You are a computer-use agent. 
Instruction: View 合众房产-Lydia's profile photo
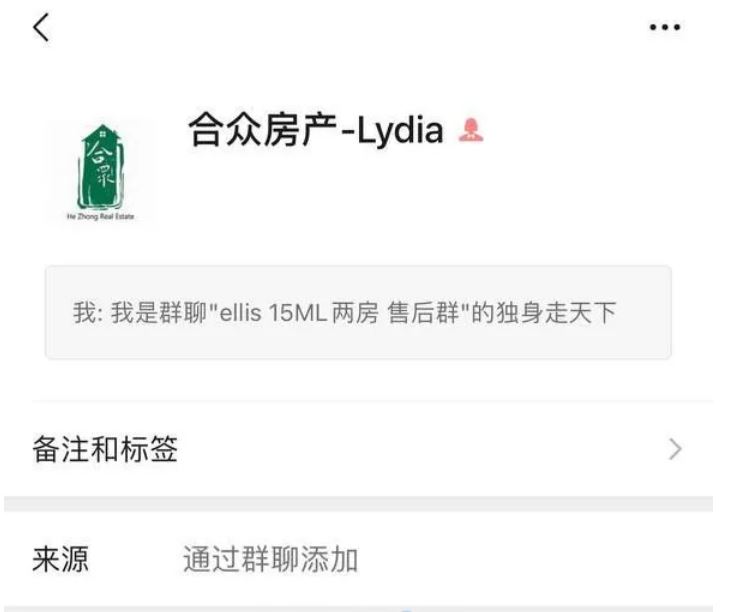coord(100,171)
